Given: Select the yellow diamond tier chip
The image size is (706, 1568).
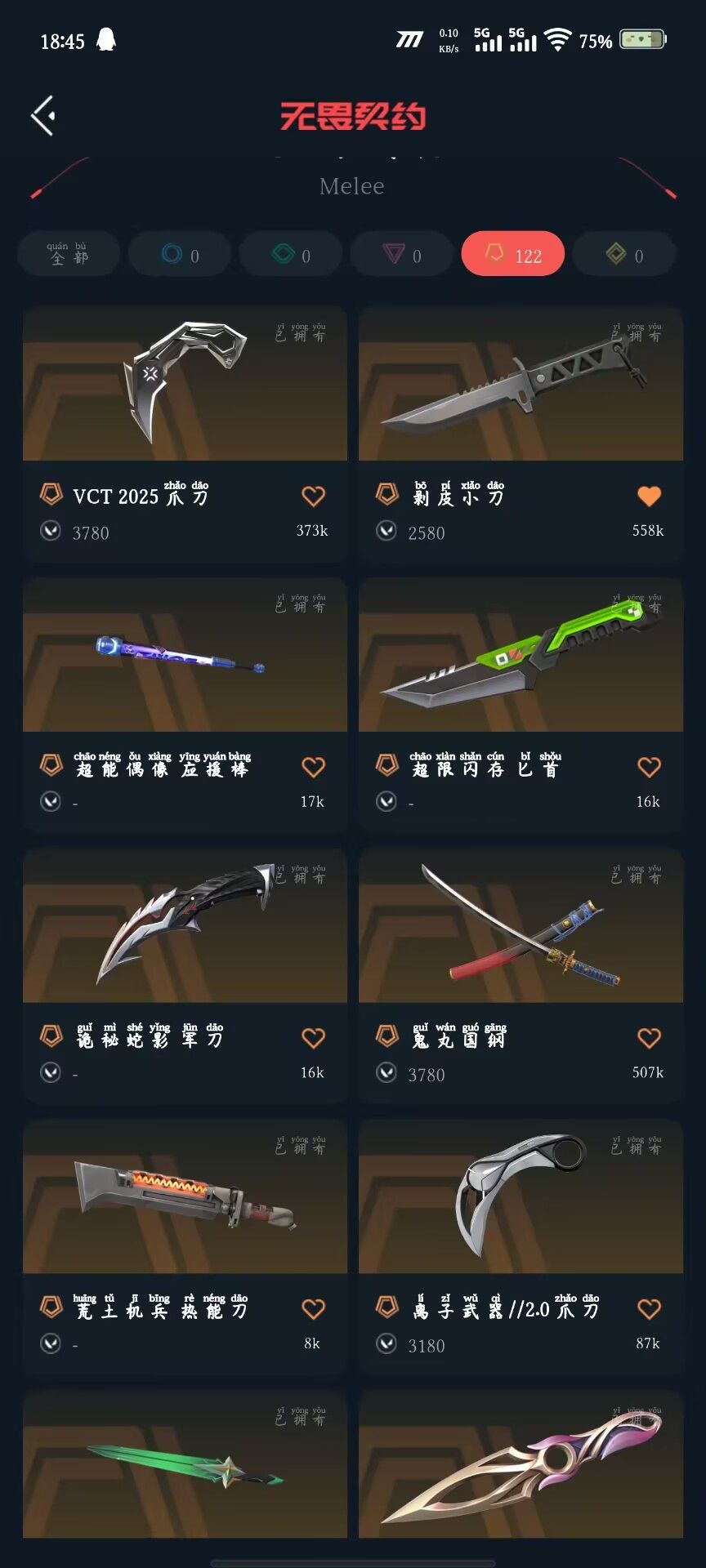Looking at the screenshot, I should click(x=624, y=254).
